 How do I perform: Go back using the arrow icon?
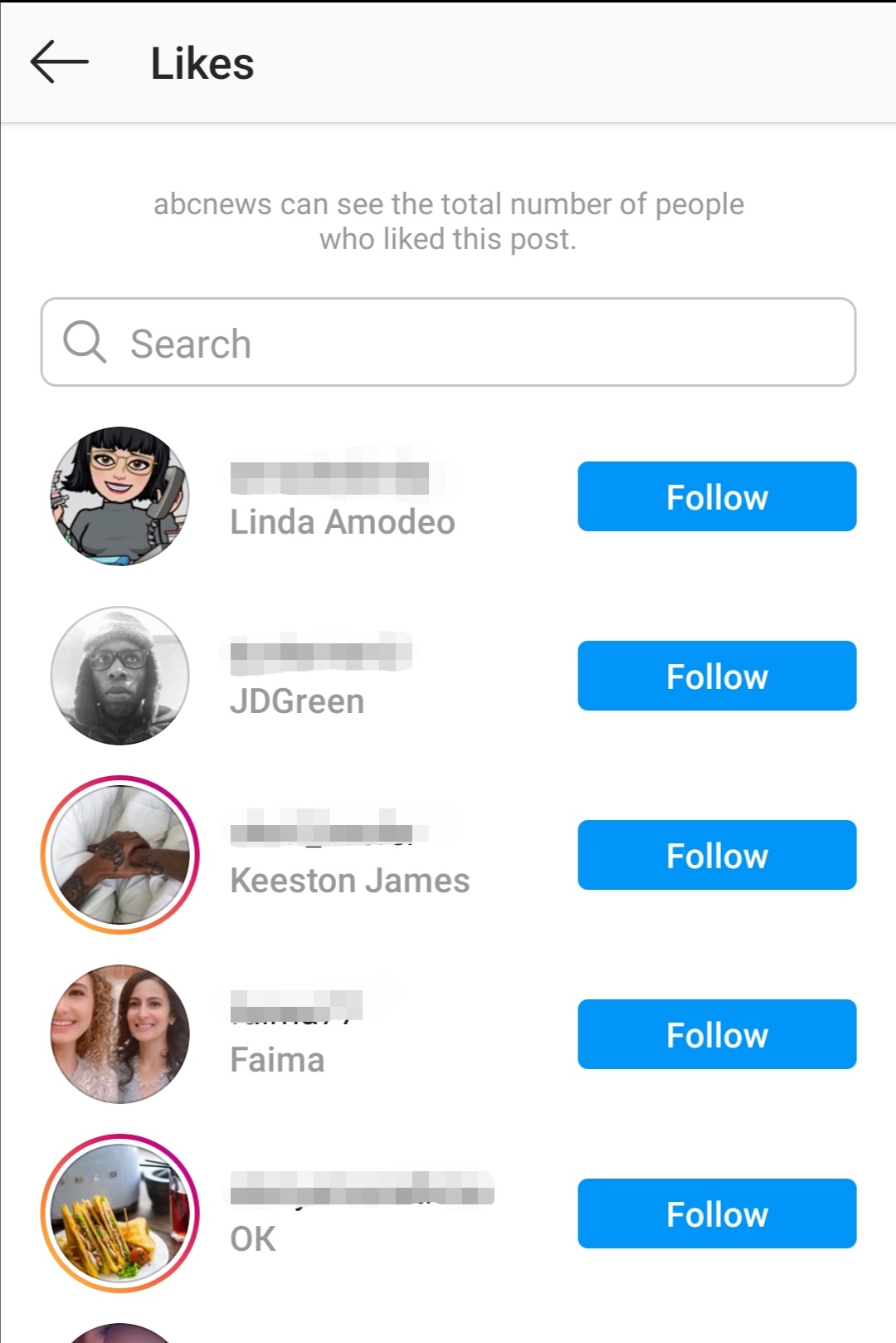[59, 62]
